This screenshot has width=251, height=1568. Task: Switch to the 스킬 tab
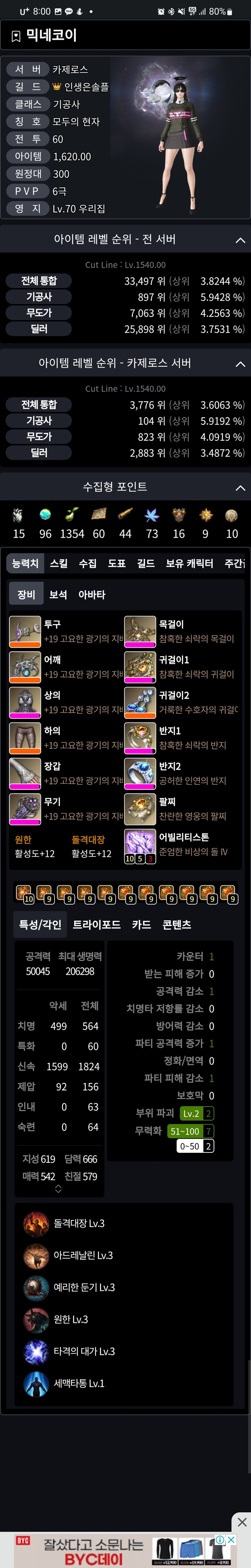(x=58, y=564)
